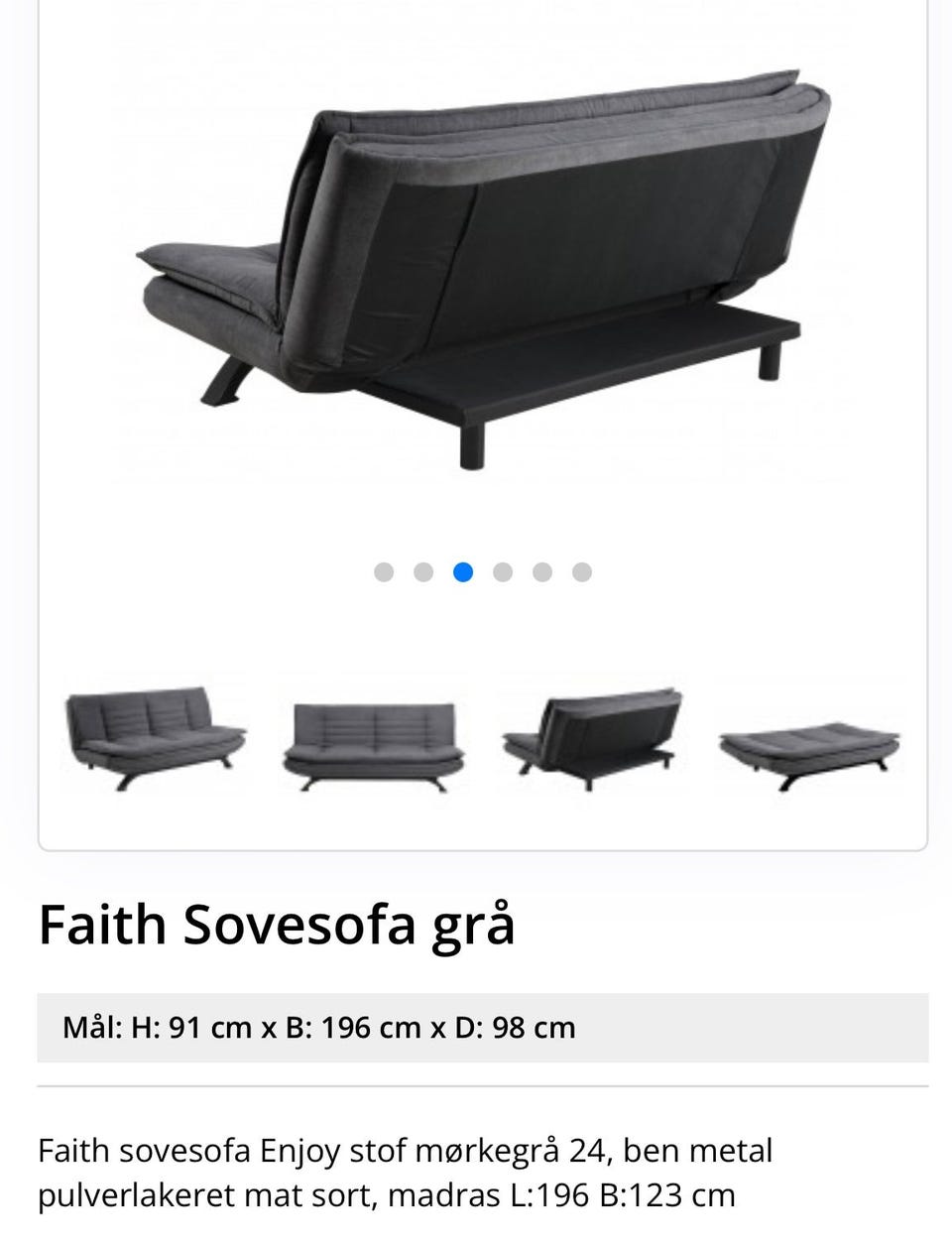Jump to the first carousel dot
This screenshot has height=1246, width=952.
[384, 571]
